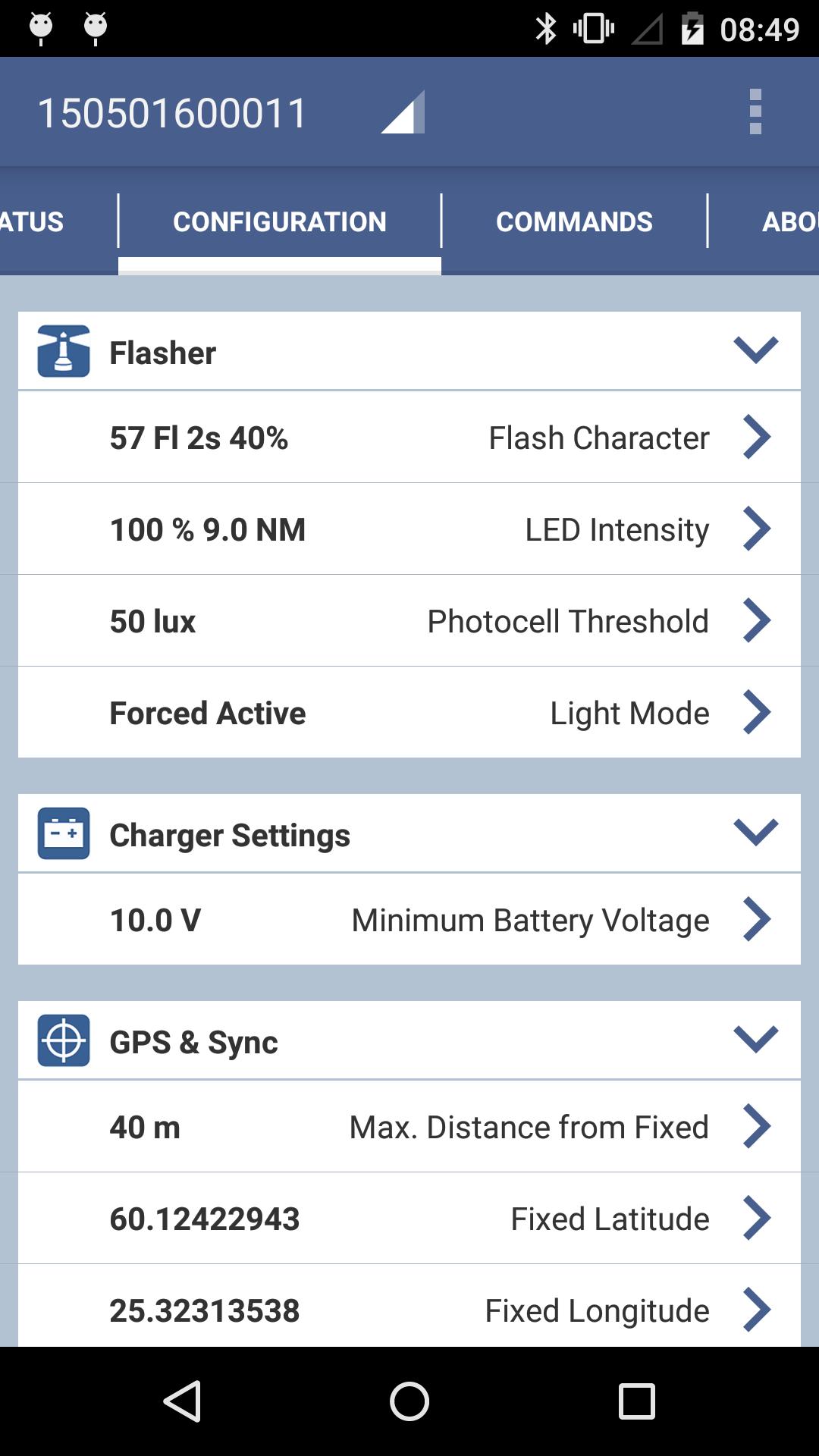Switch to the Status tab

click(x=34, y=221)
